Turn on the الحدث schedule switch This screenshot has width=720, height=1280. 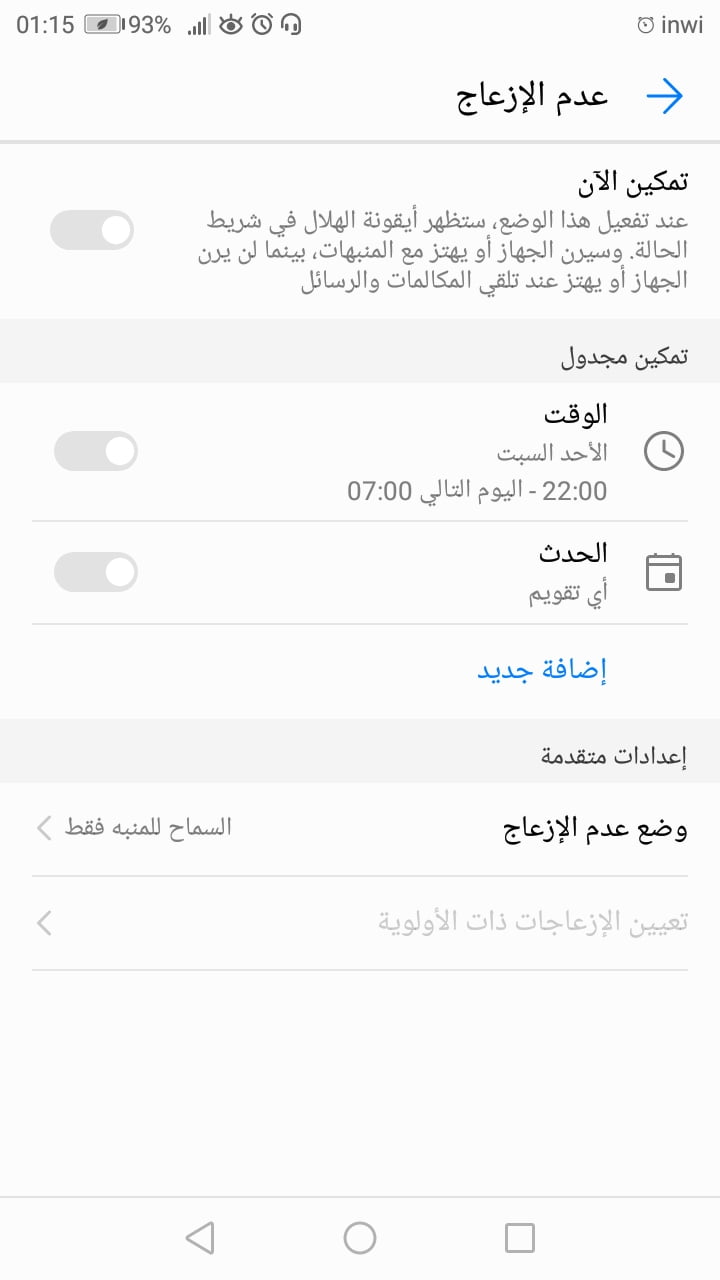tap(95, 572)
